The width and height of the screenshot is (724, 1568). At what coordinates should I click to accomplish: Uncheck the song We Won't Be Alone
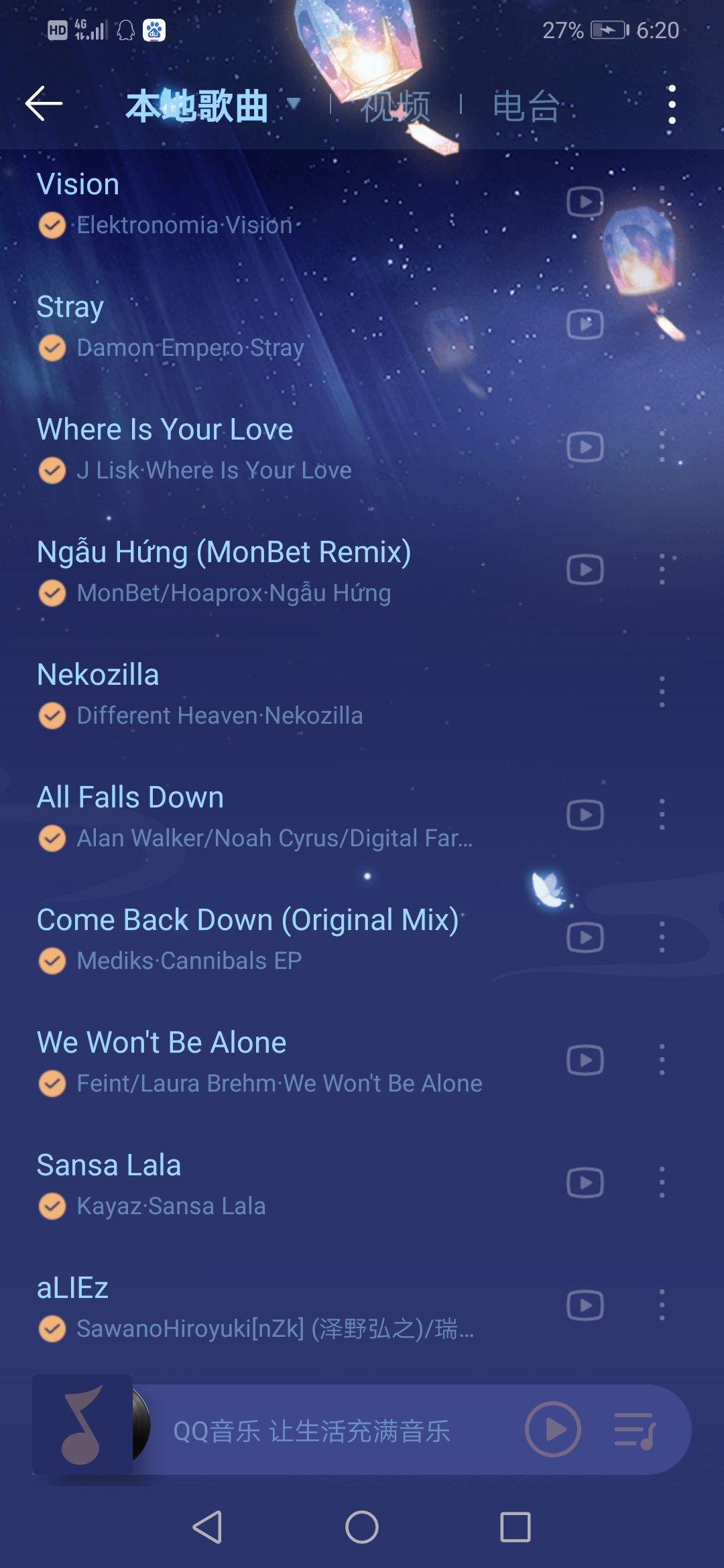pos(52,1083)
